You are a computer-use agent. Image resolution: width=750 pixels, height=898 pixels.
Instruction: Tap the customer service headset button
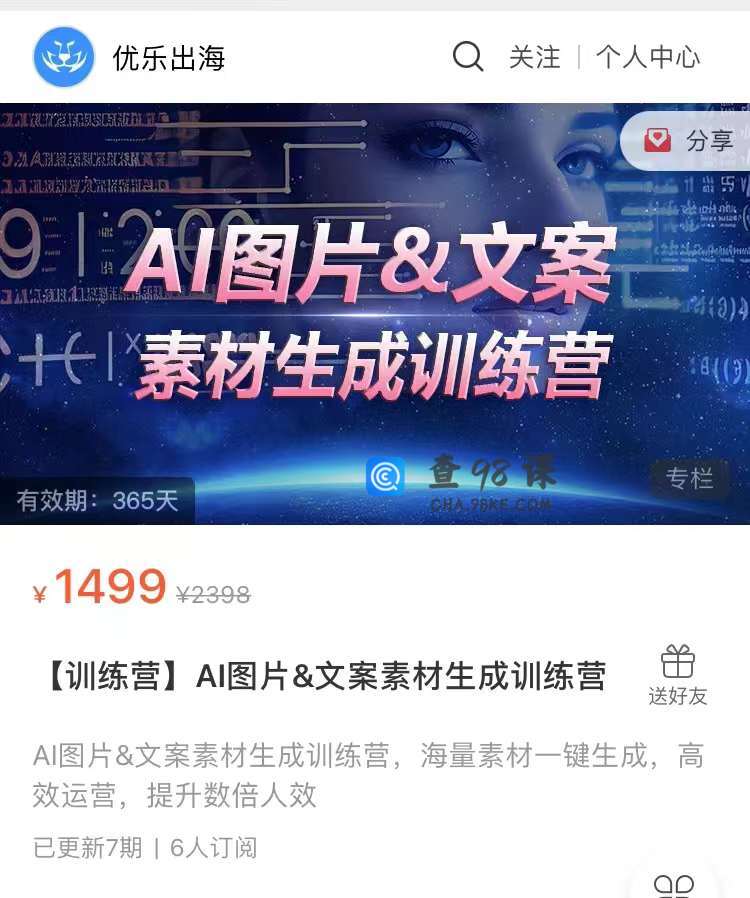675,883
